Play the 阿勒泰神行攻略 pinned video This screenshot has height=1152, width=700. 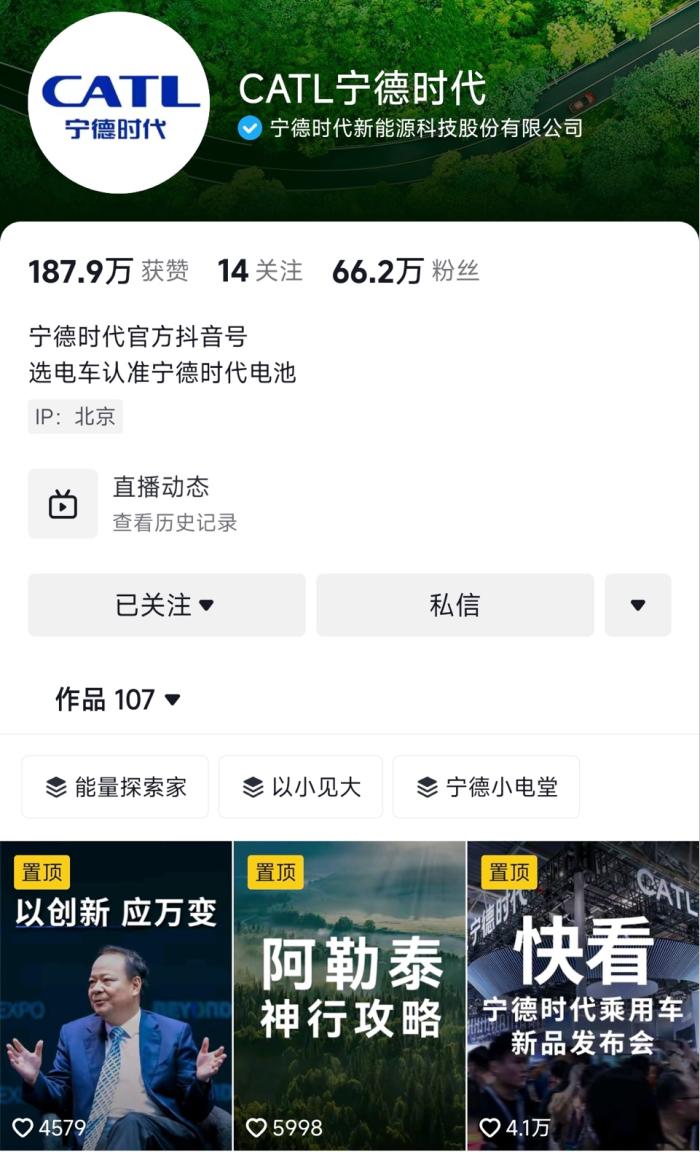click(x=349, y=995)
